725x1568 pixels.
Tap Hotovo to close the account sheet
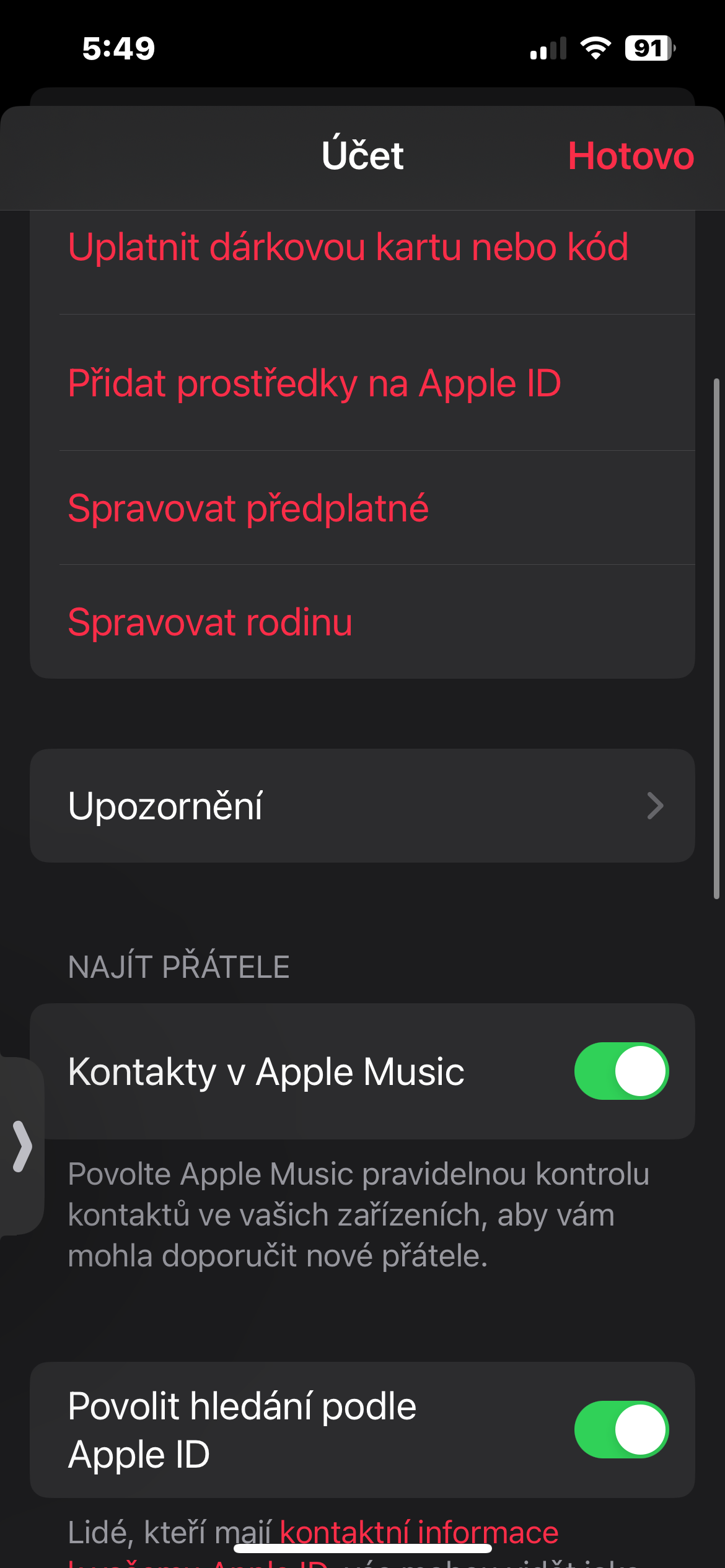(x=630, y=156)
